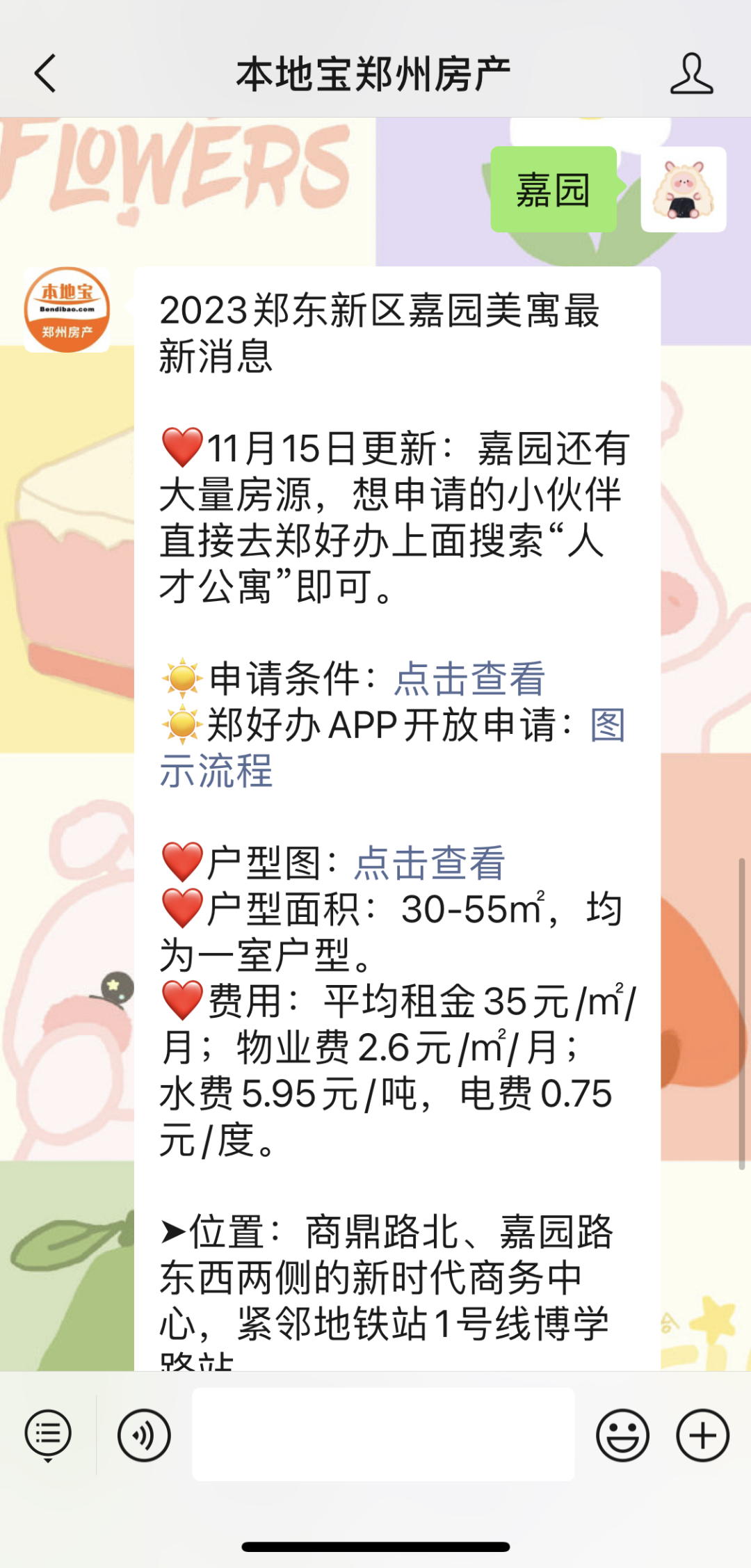Focus the message text field
The height and width of the screenshot is (1568, 751).
tap(383, 1434)
